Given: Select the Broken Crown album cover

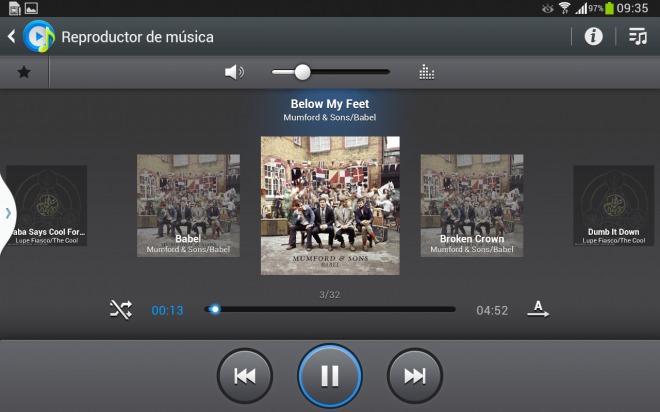Looking at the screenshot, I should tap(472, 205).
